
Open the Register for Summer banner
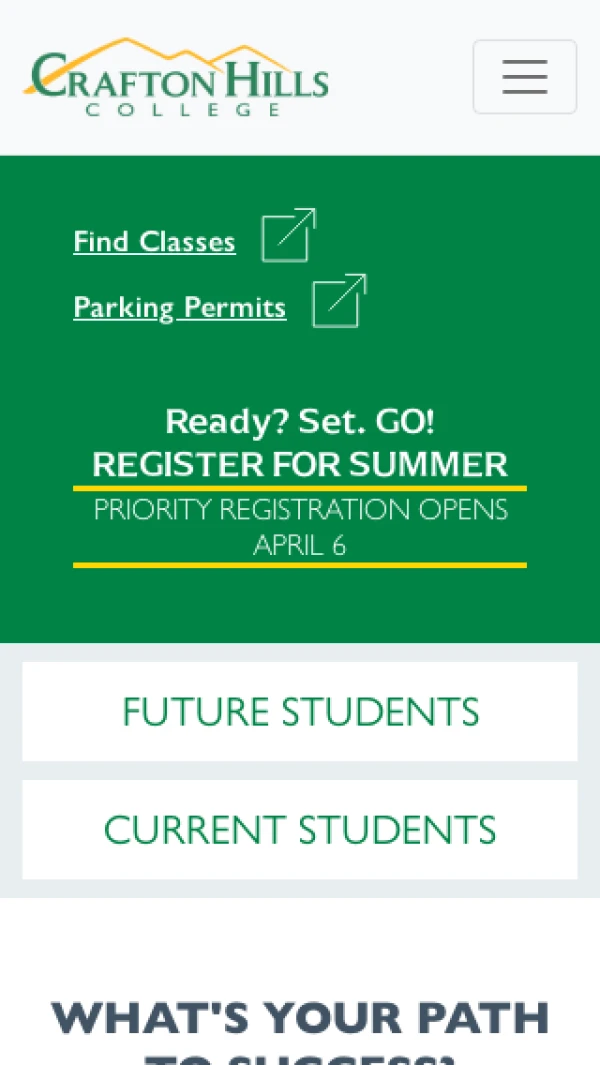[x=300, y=484]
